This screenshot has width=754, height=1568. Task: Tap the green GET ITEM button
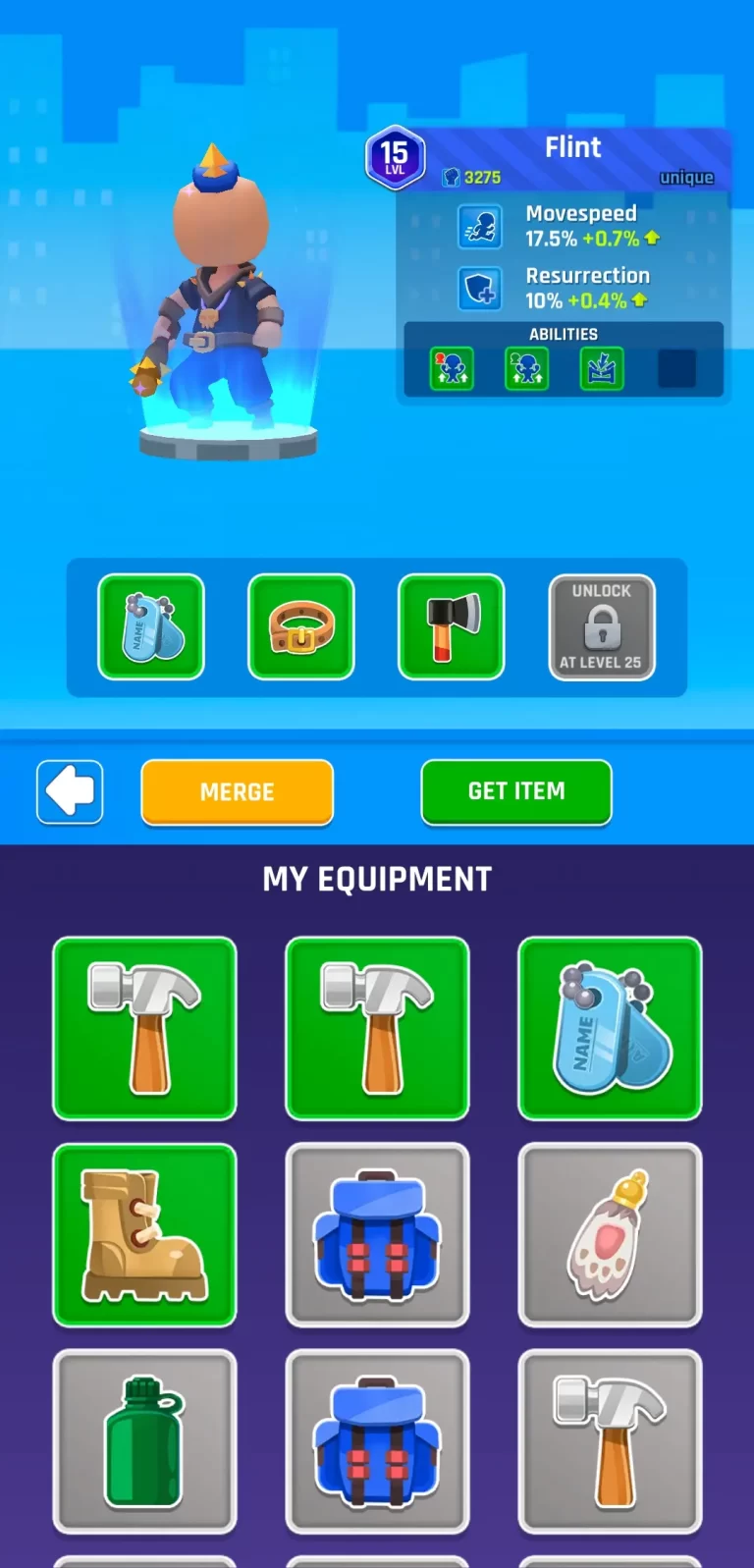point(515,791)
